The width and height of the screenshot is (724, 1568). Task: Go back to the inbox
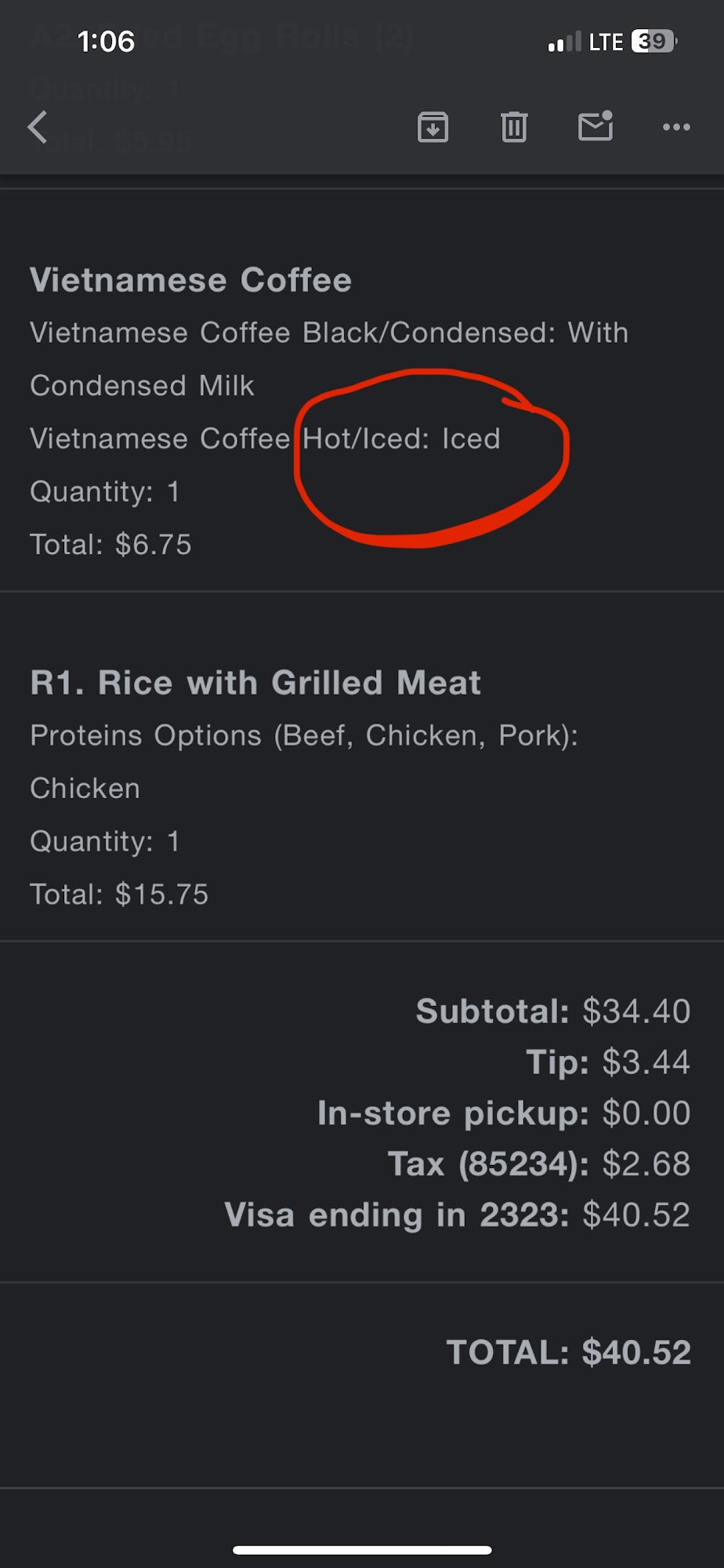[38, 127]
